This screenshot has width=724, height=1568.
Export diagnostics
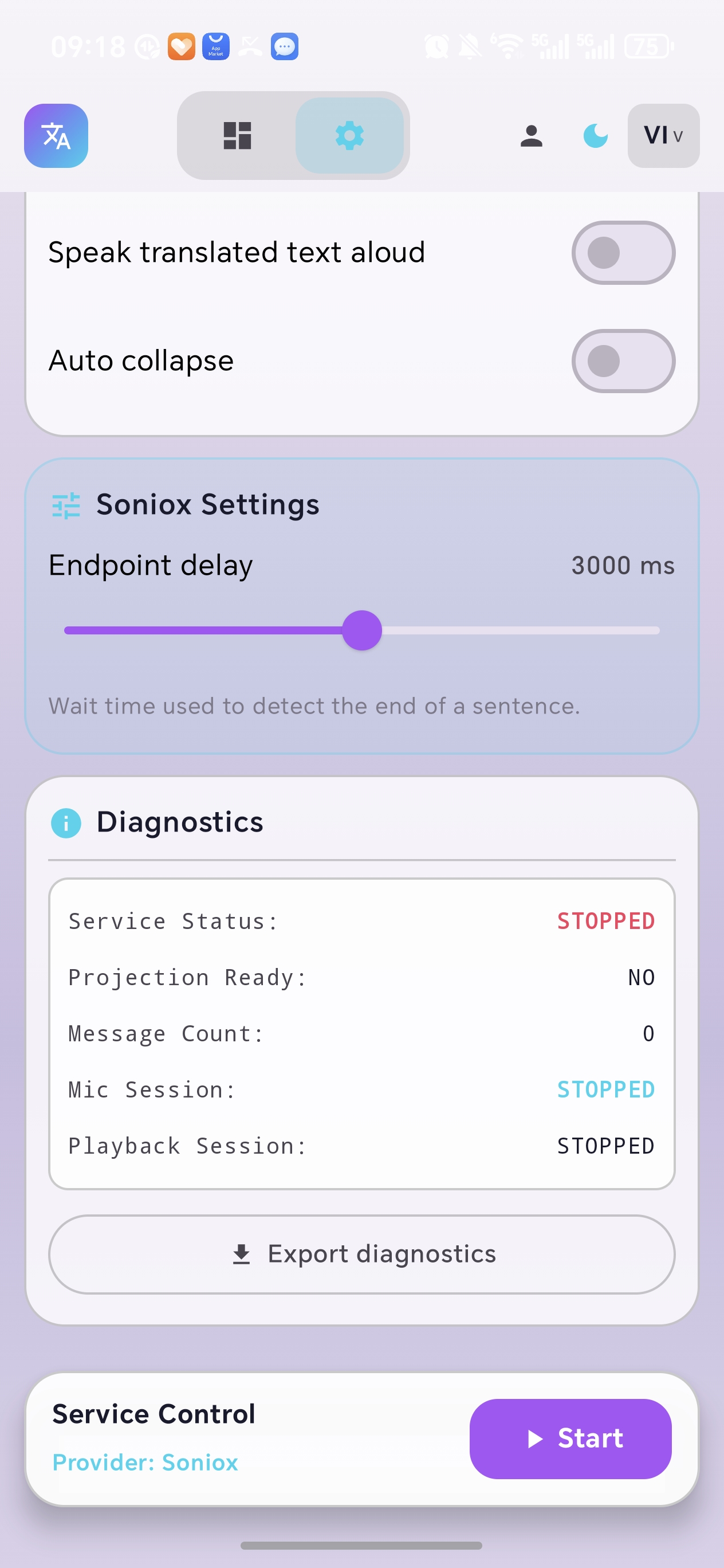pyautogui.click(x=362, y=1255)
